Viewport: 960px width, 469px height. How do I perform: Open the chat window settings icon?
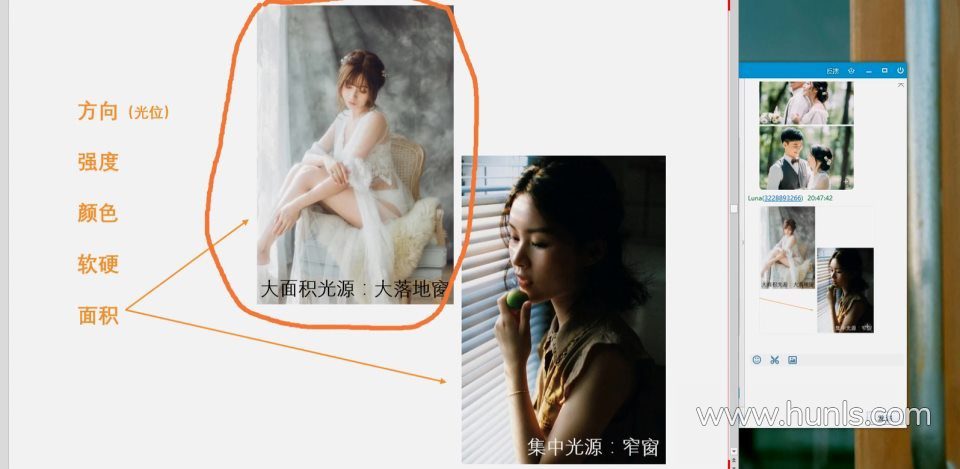coord(851,71)
